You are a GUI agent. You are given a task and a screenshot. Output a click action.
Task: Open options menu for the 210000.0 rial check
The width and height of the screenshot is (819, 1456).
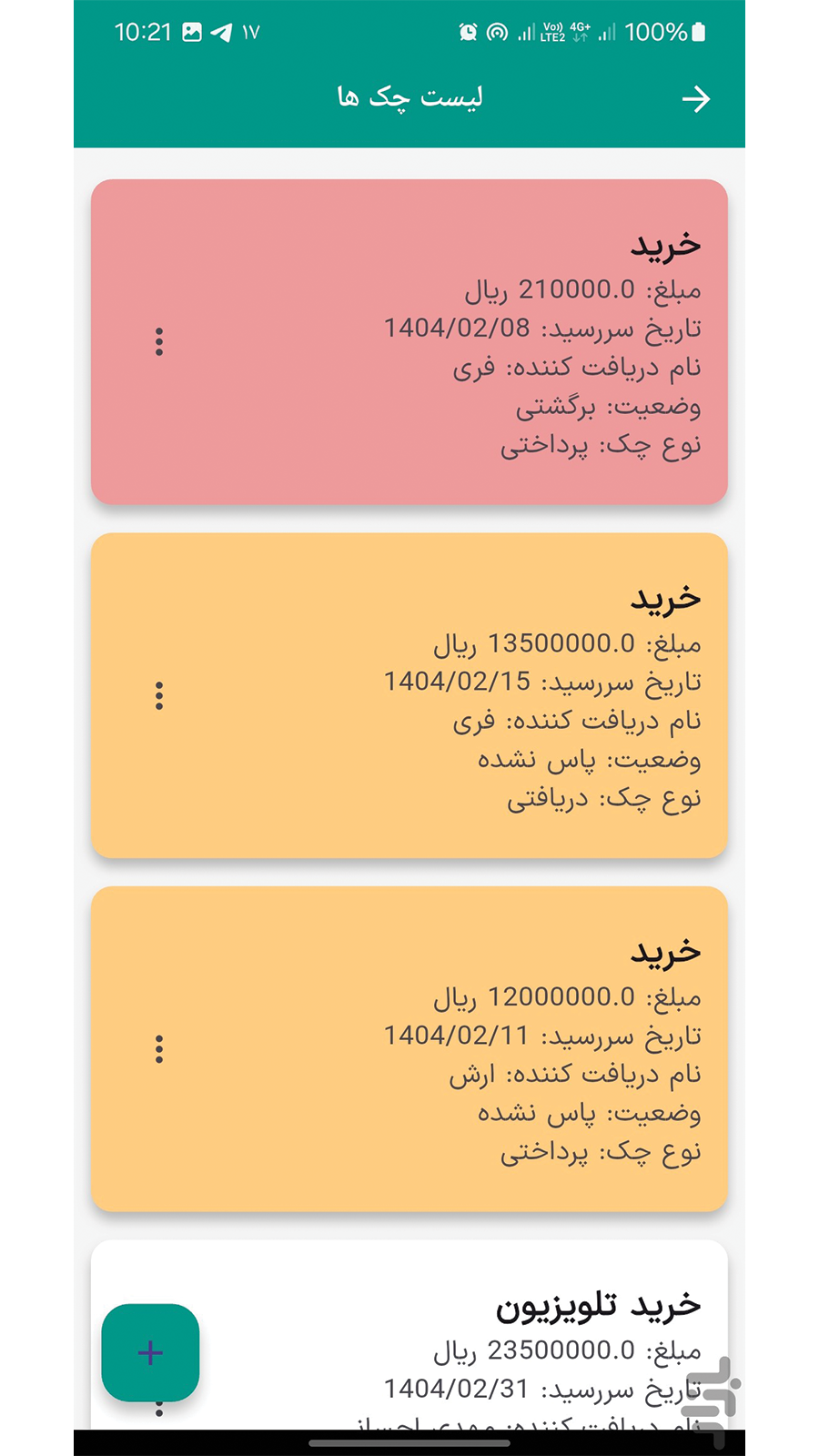tap(159, 342)
